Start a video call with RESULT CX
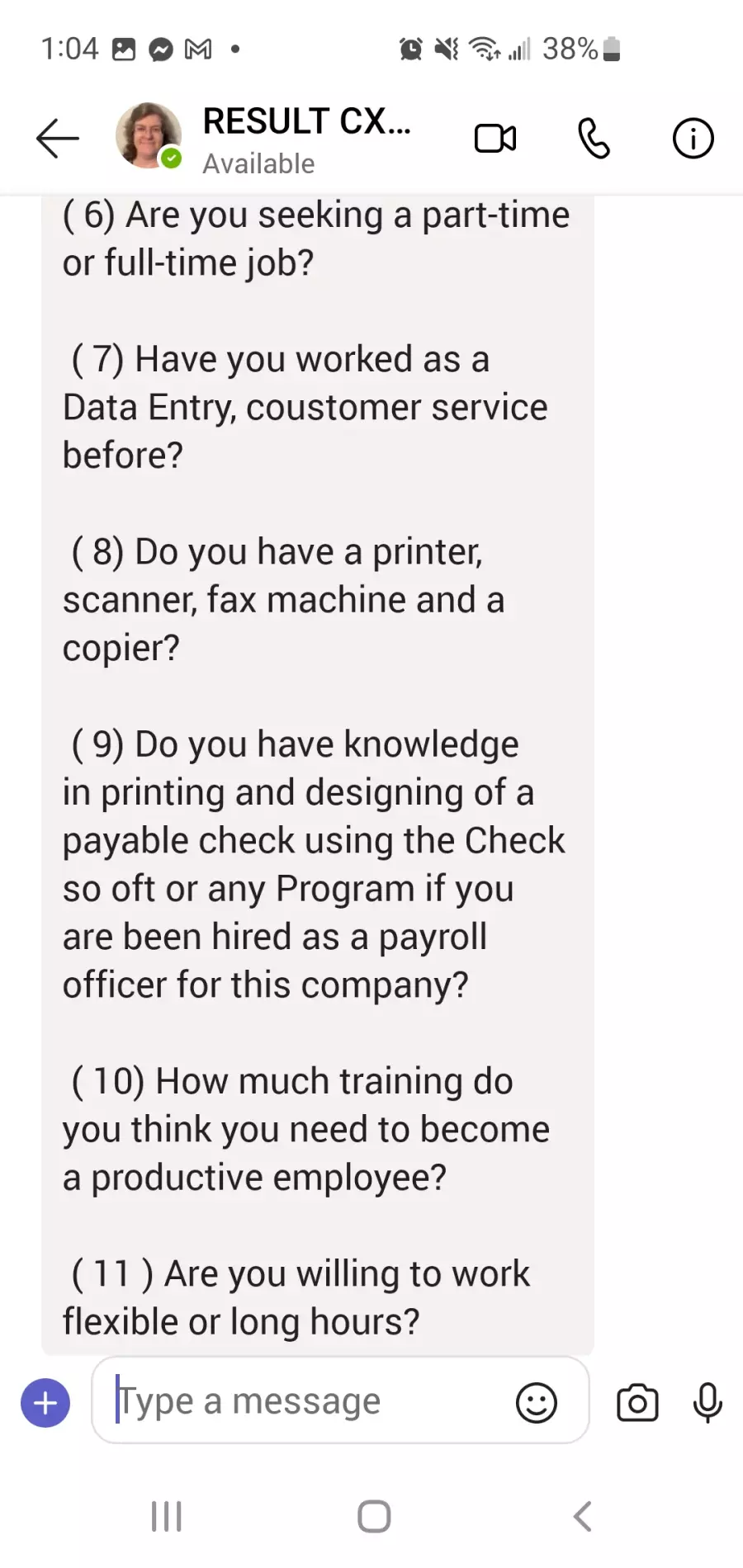743x1568 pixels. pyautogui.click(x=495, y=138)
